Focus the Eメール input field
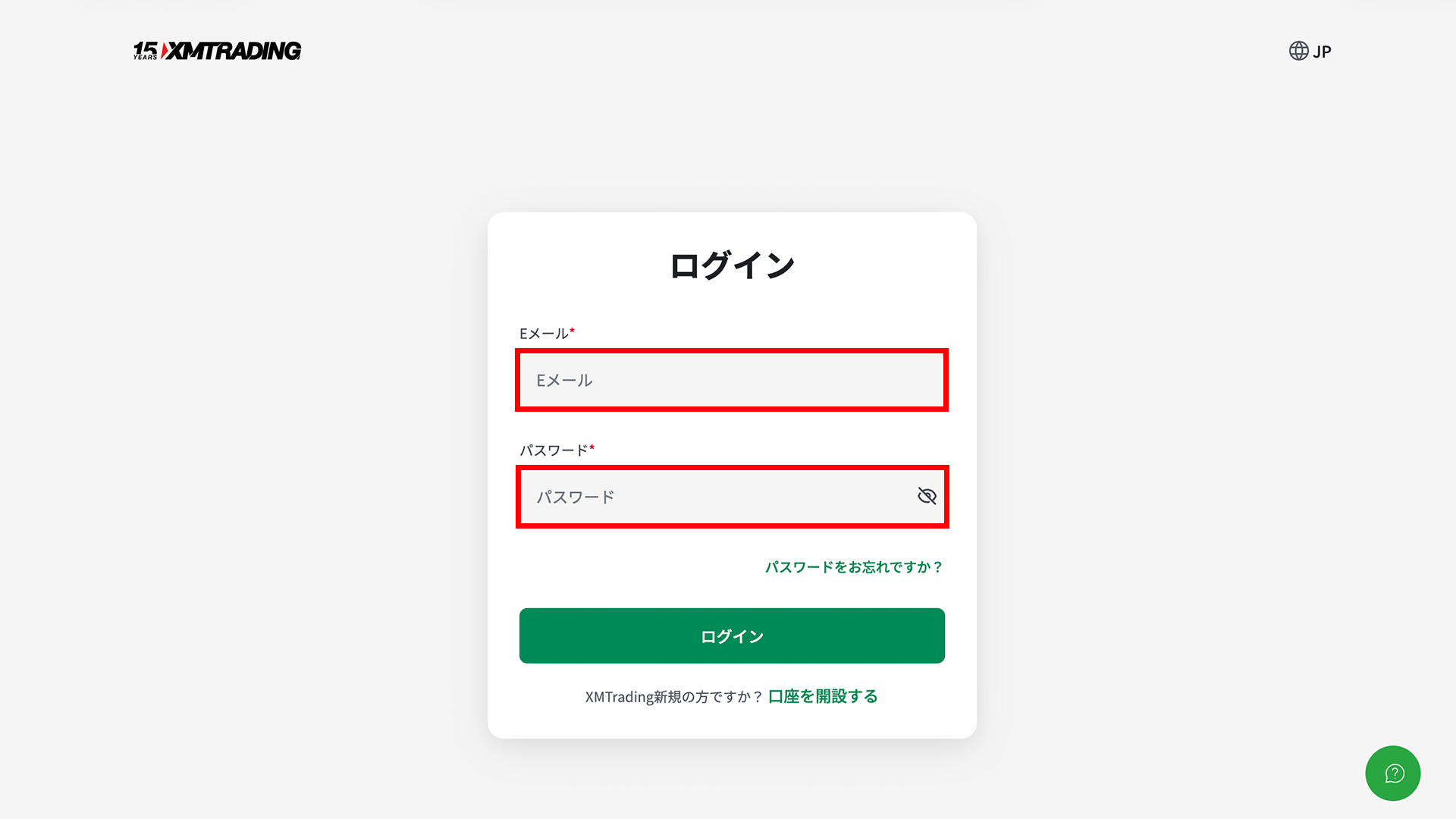This screenshot has width=1456, height=819. pos(731,380)
